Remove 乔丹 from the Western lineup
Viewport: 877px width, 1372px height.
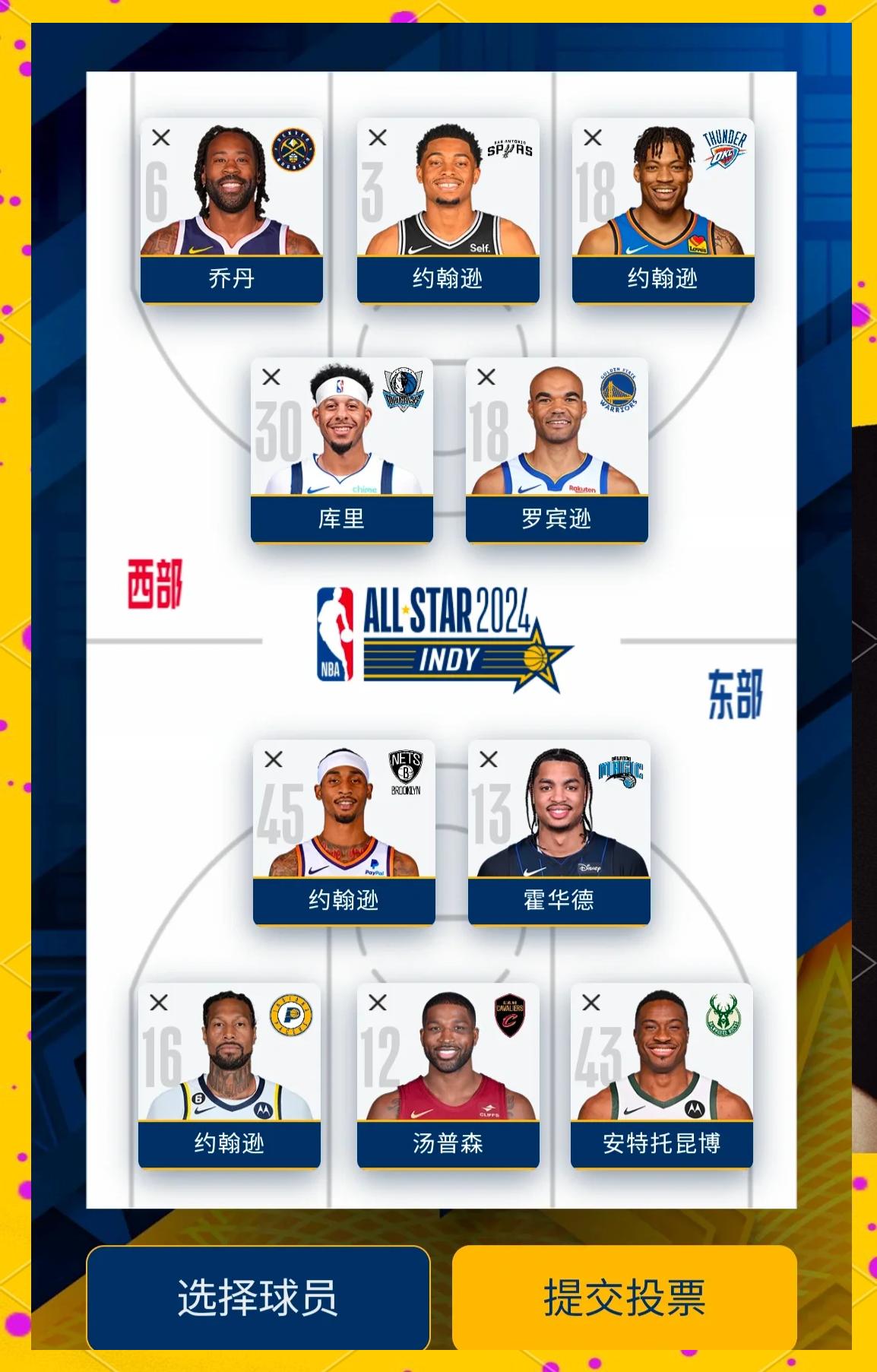[x=161, y=138]
